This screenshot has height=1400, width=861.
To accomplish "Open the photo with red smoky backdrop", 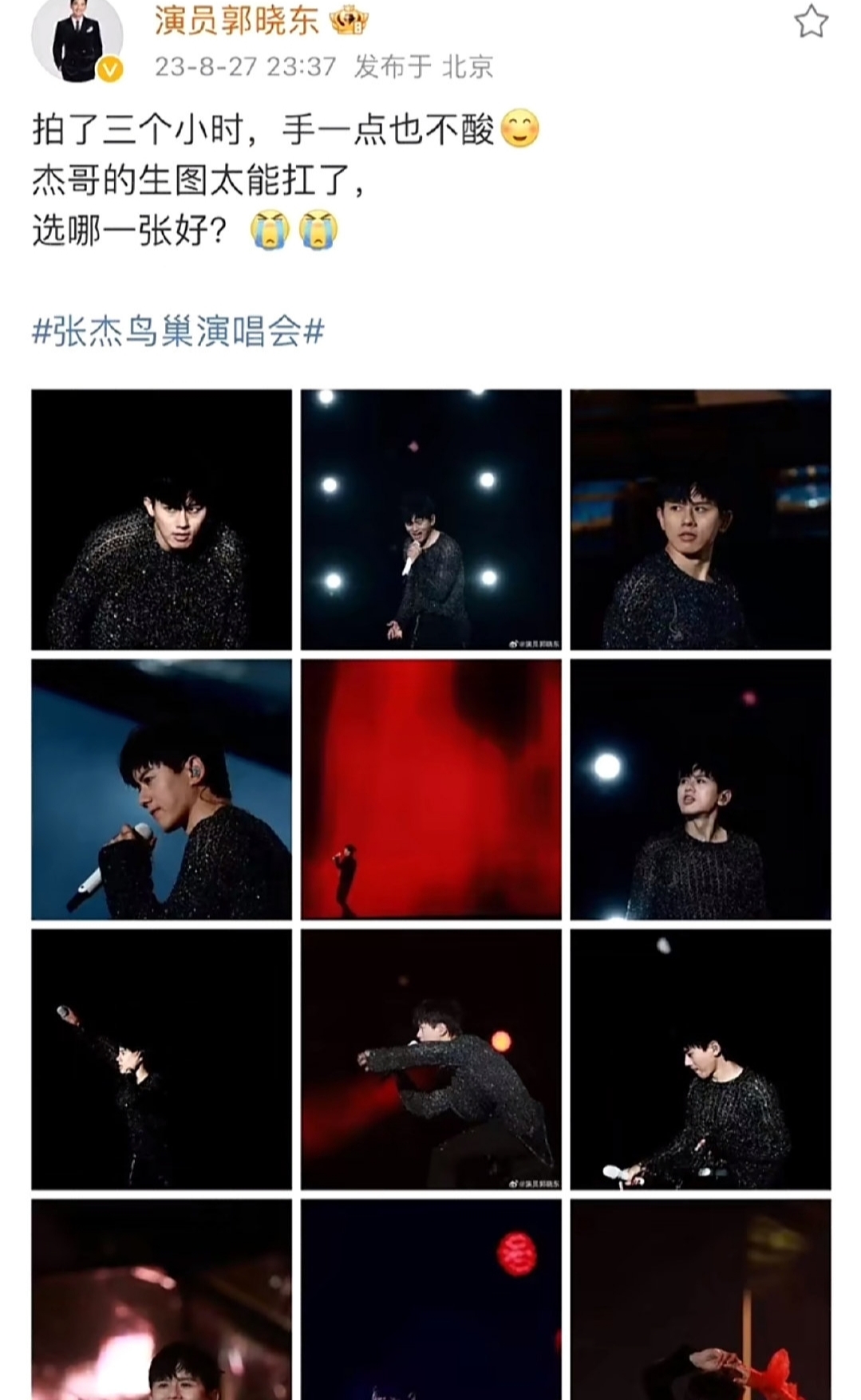I will (431, 789).
